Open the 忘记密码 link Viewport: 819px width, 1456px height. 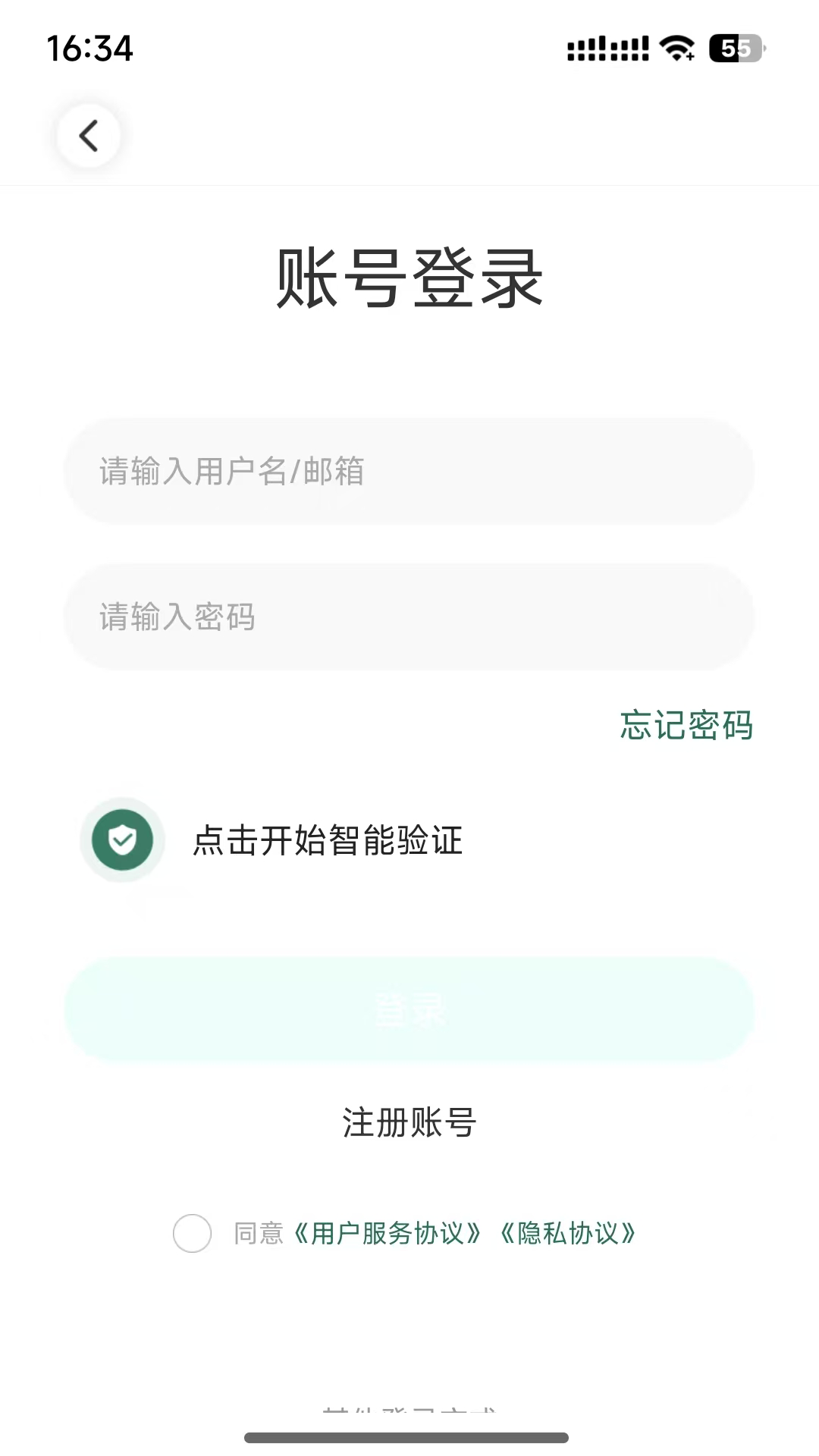coord(686,725)
